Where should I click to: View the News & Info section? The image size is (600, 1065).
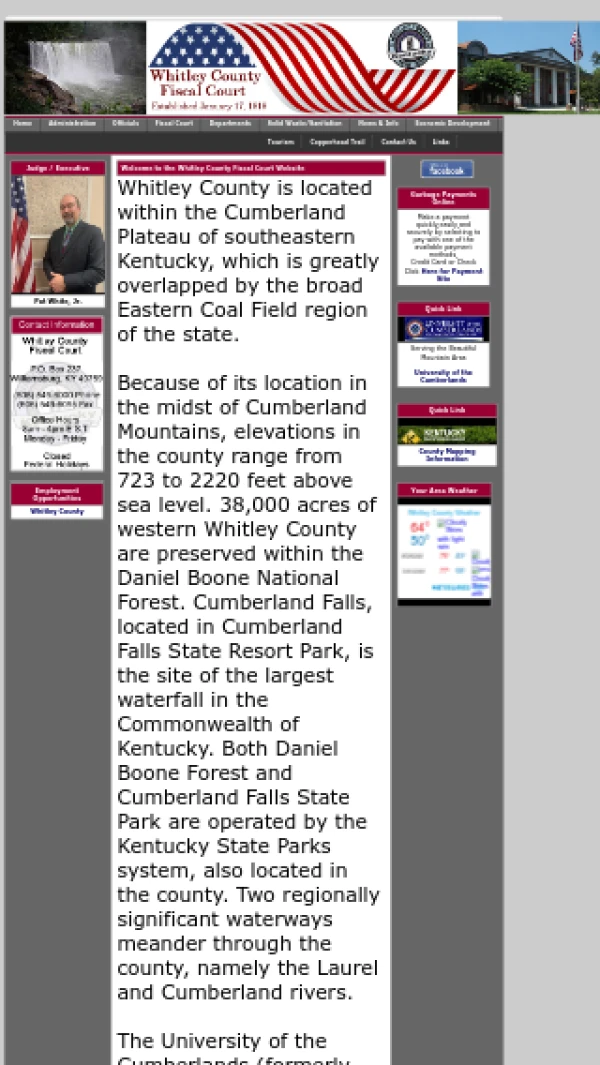coord(378,124)
